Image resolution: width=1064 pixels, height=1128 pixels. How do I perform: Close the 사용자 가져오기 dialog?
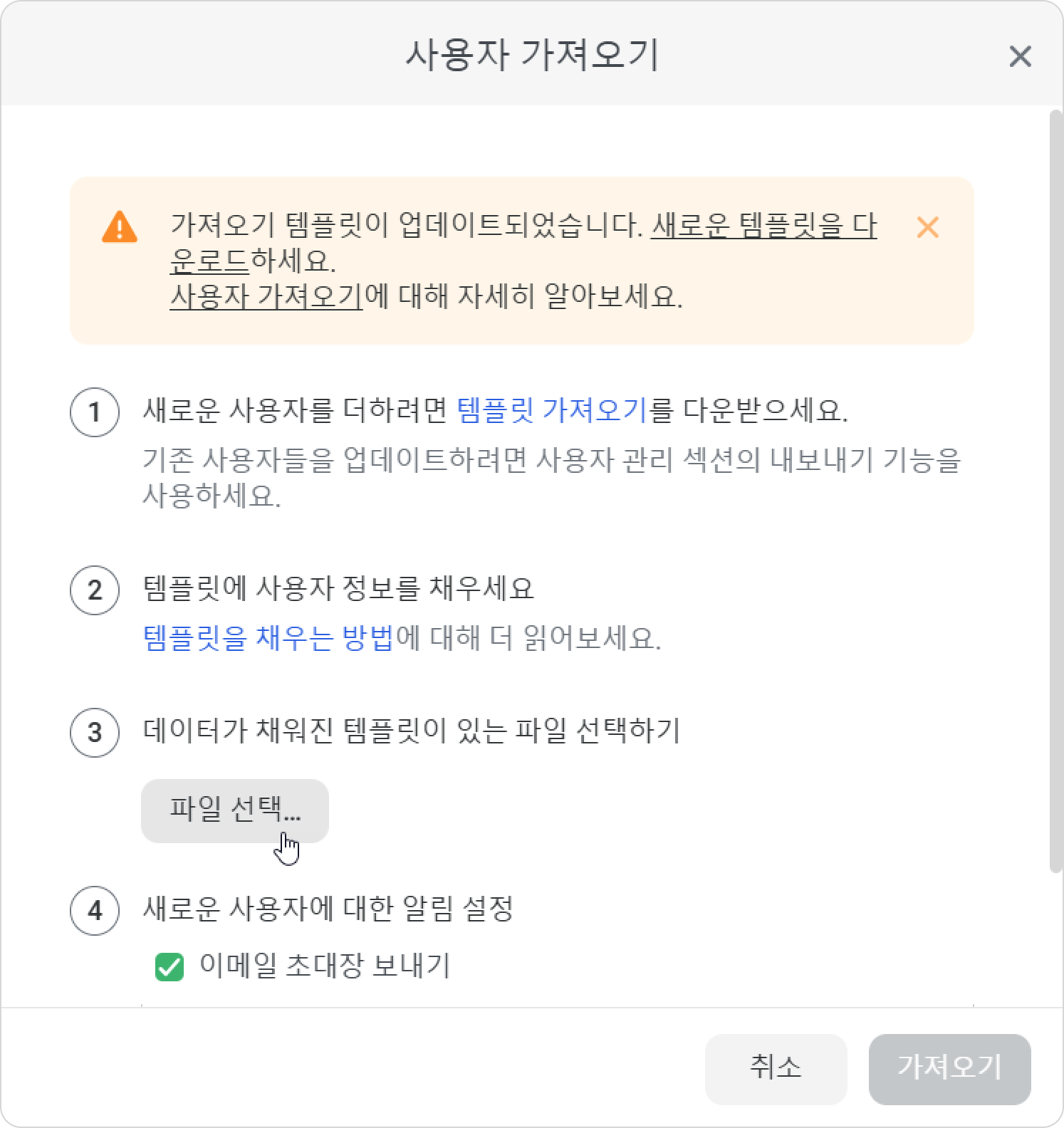coord(1020,56)
